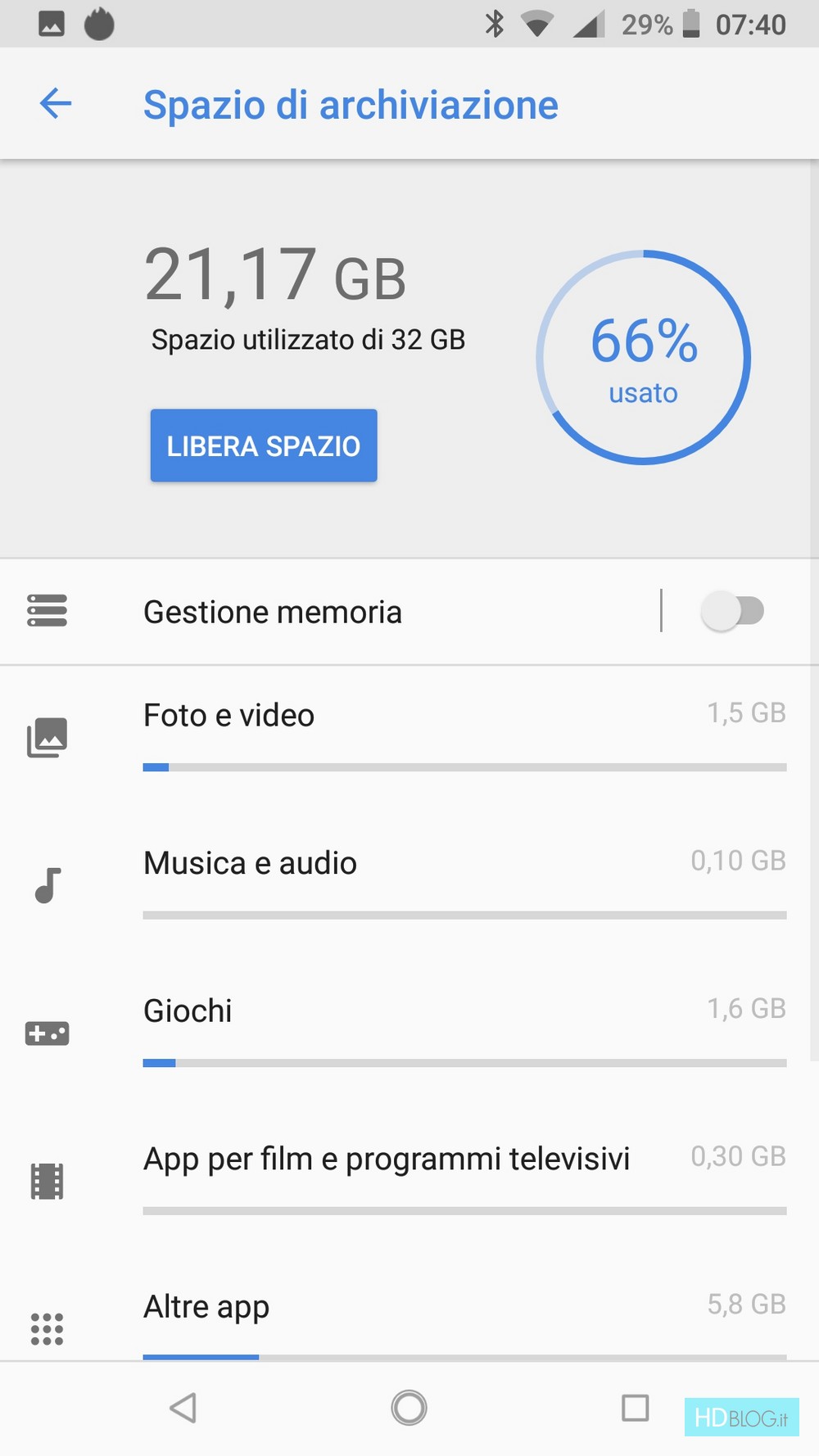Enable the Gestione memoria switch
Screen dimensions: 819x1456
(731, 611)
